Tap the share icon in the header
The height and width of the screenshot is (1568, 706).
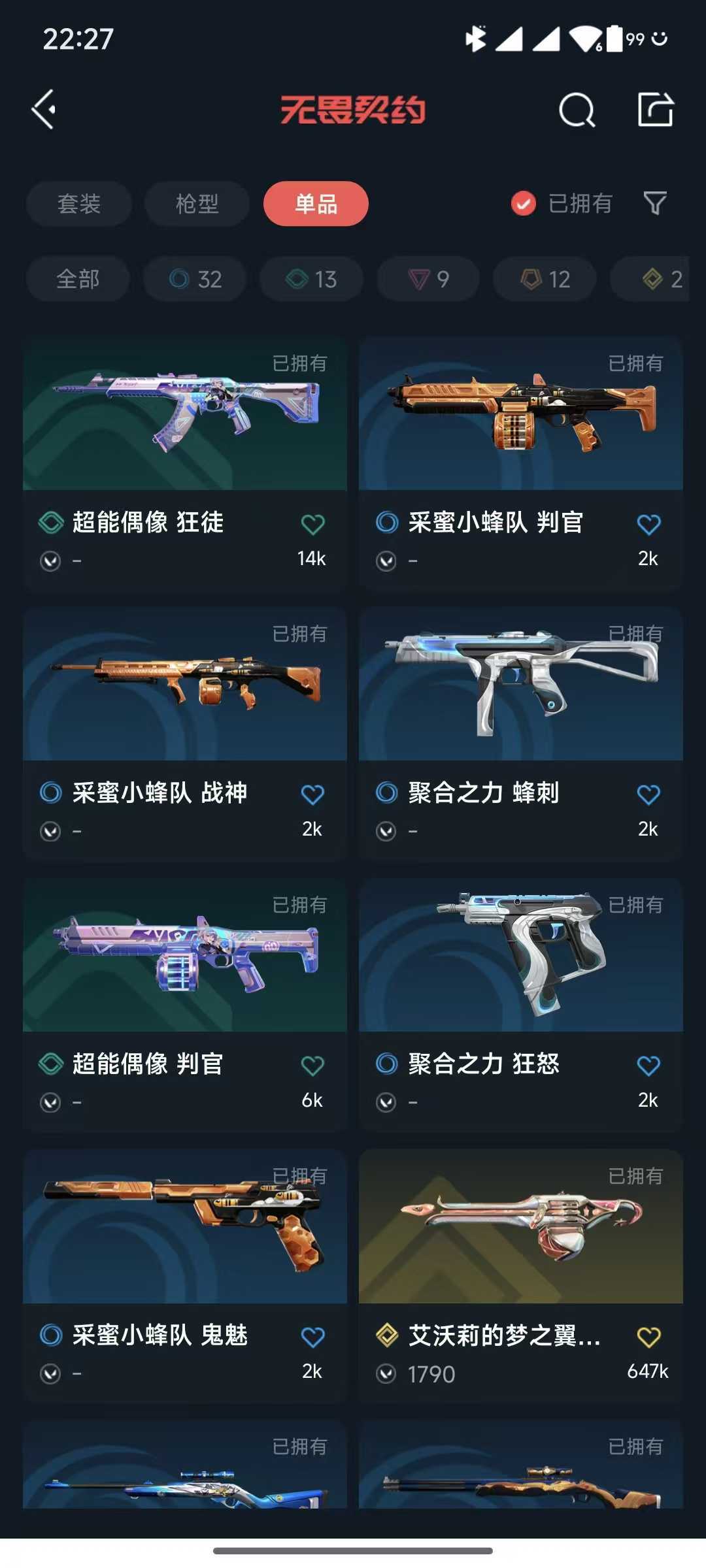click(x=655, y=110)
